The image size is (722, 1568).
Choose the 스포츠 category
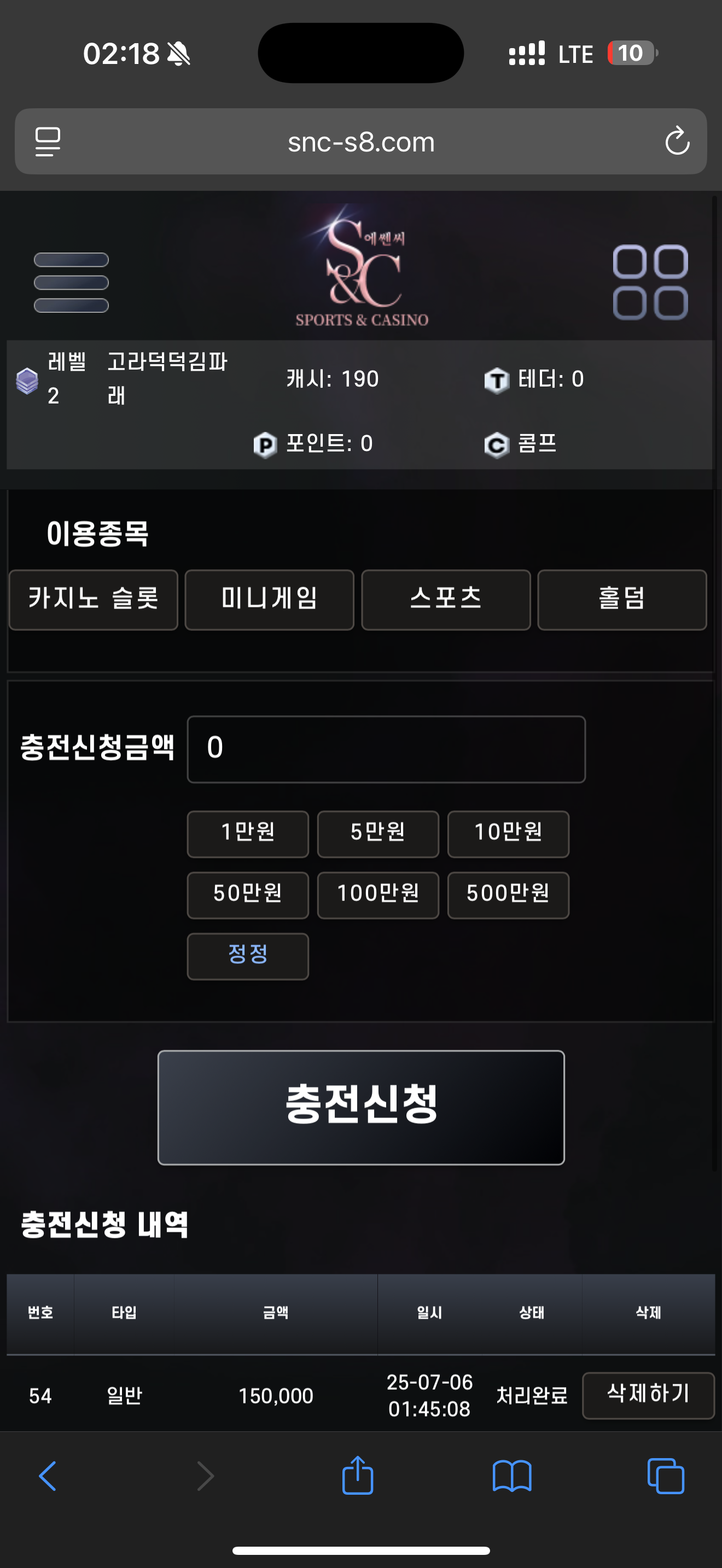(x=446, y=599)
